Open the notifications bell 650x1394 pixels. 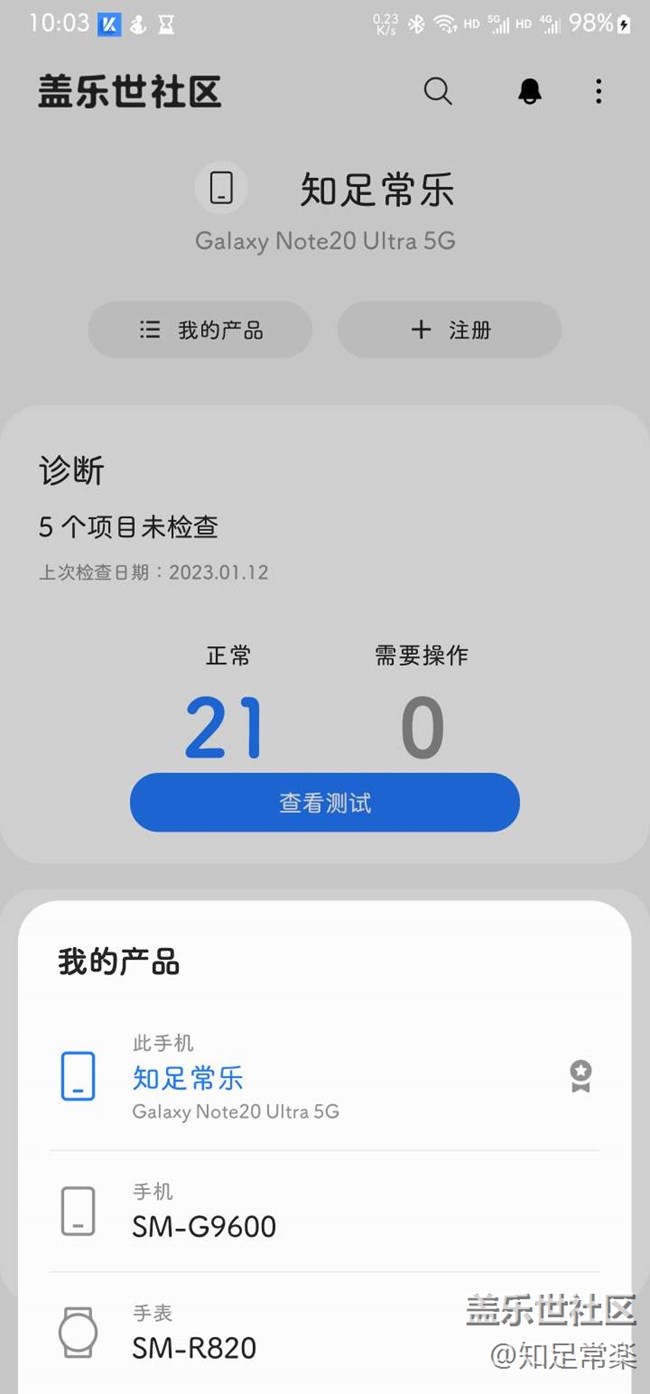(529, 91)
